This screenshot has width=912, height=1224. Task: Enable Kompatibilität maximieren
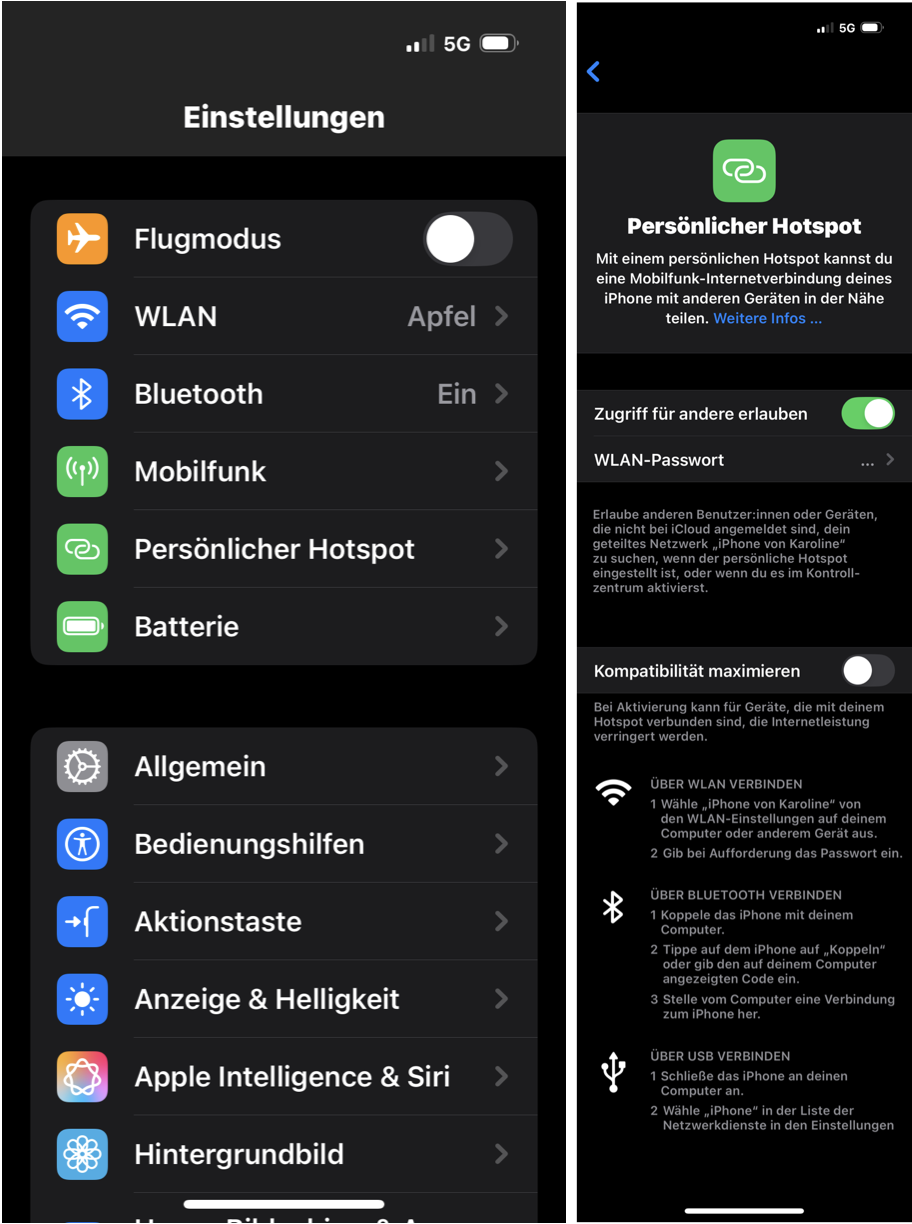866,671
